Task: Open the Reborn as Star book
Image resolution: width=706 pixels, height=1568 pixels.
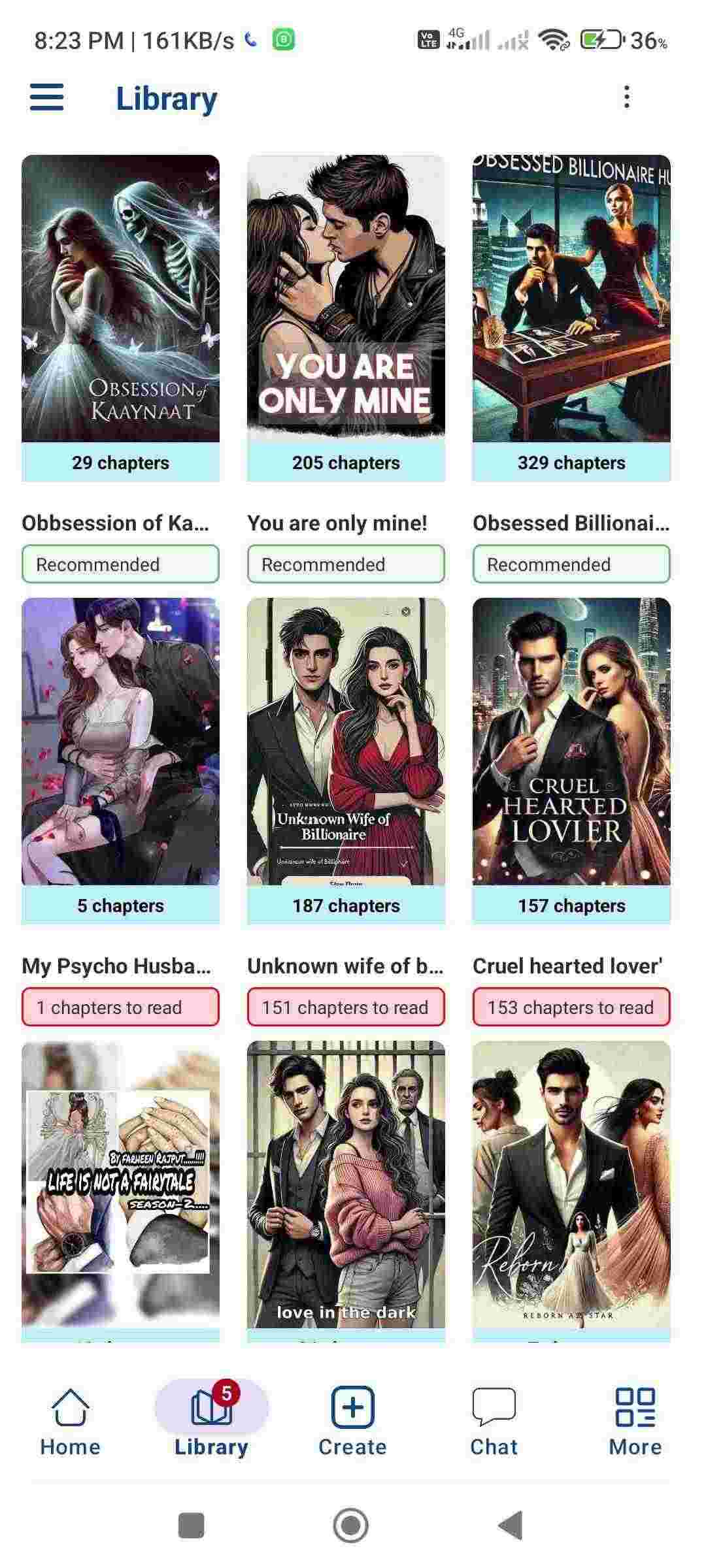Action: [x=571, y=1184]
